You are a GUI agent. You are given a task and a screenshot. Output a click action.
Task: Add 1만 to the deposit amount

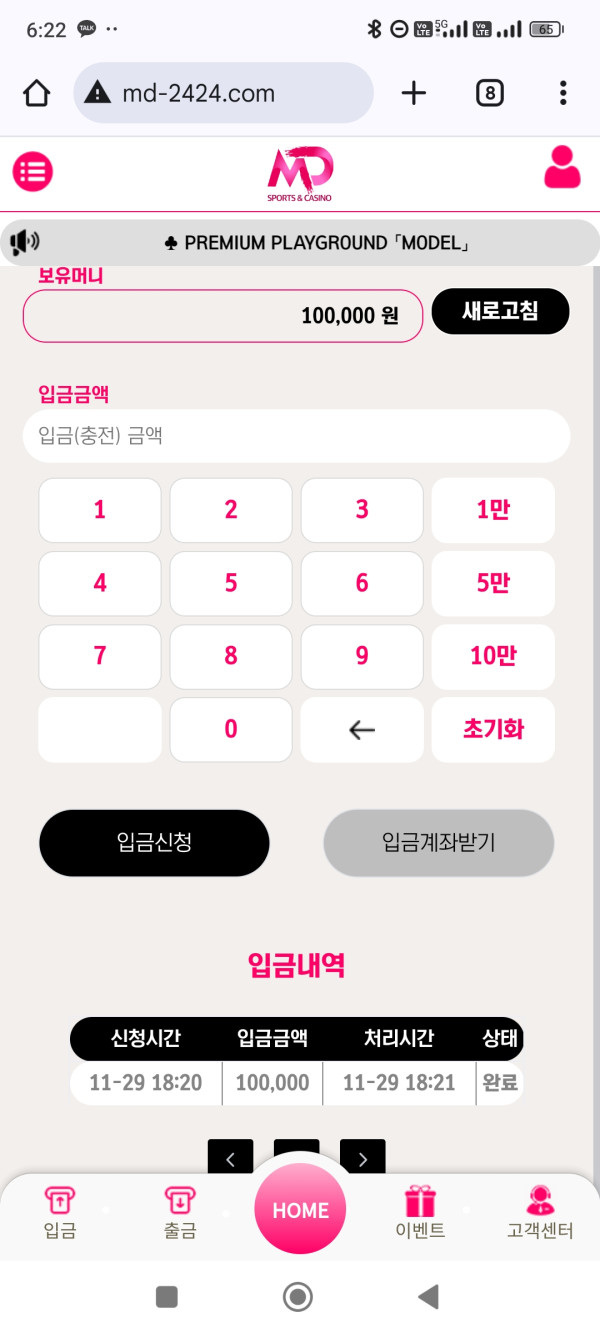493,510
